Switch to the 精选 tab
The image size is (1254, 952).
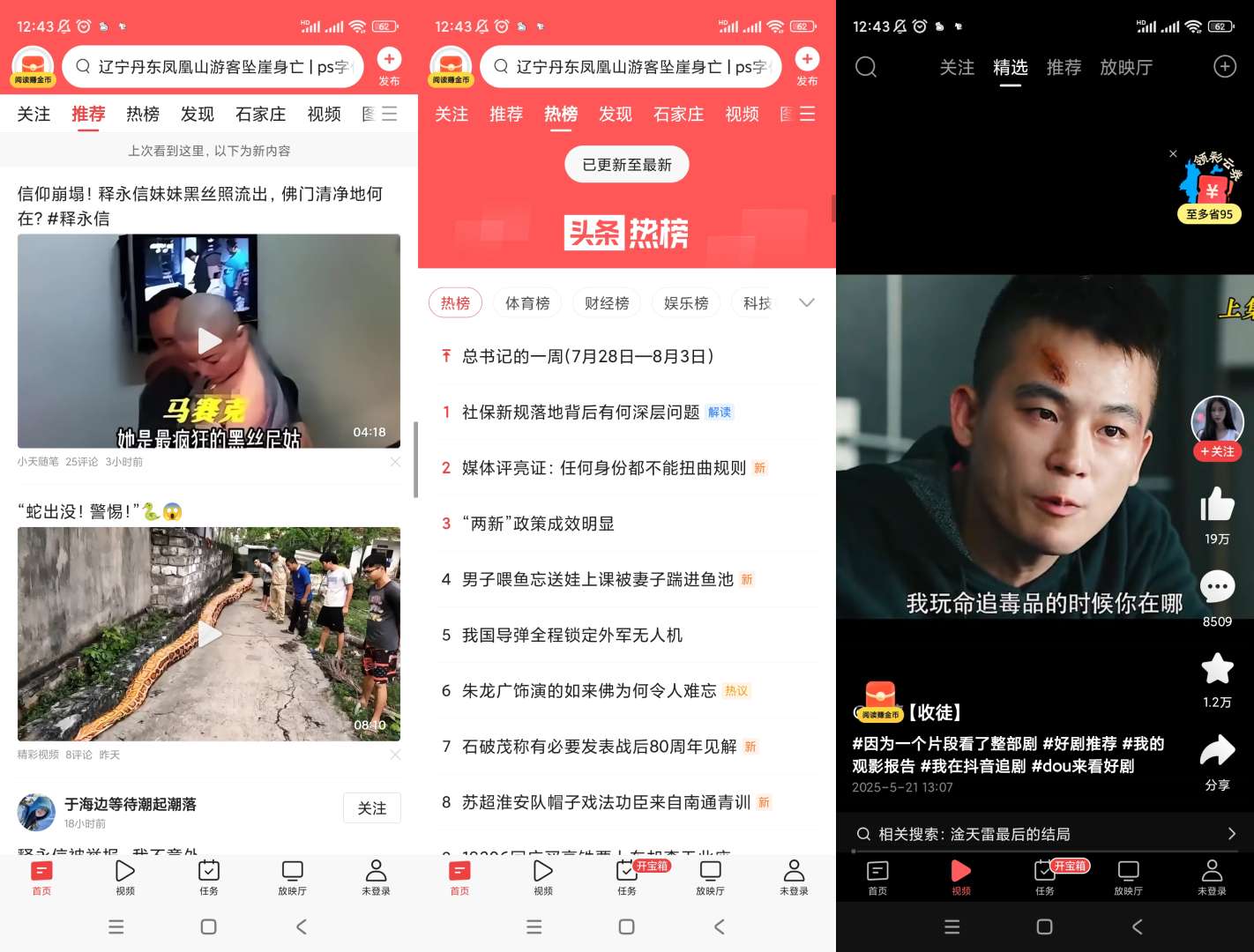pyautogui.click(x=1010, y=68)
